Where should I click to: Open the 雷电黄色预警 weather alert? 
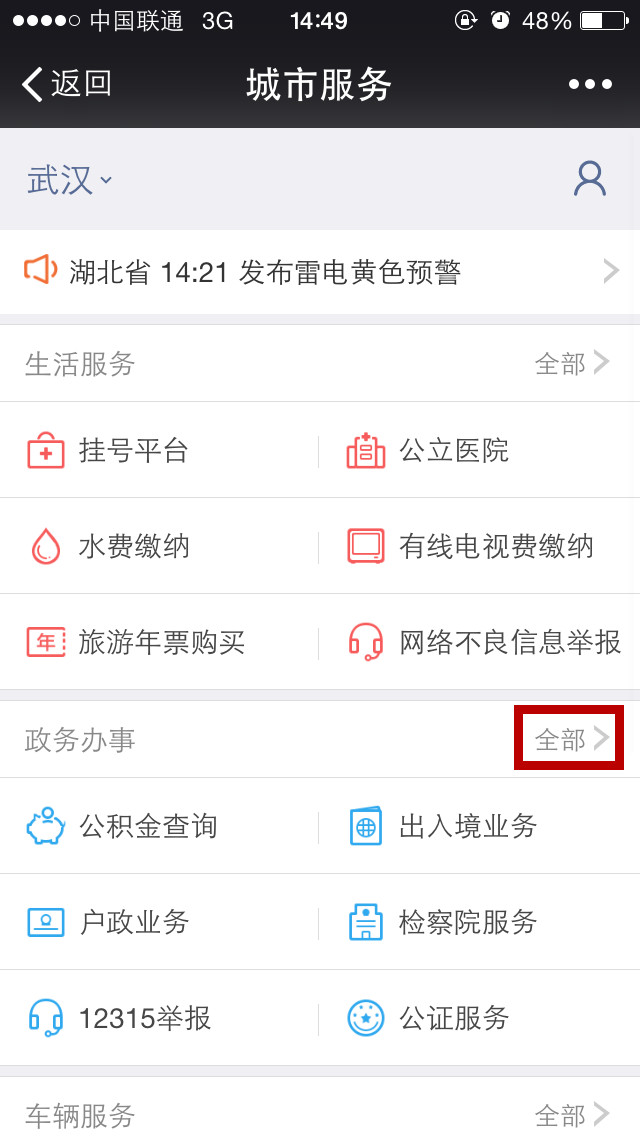click(320, 271)
